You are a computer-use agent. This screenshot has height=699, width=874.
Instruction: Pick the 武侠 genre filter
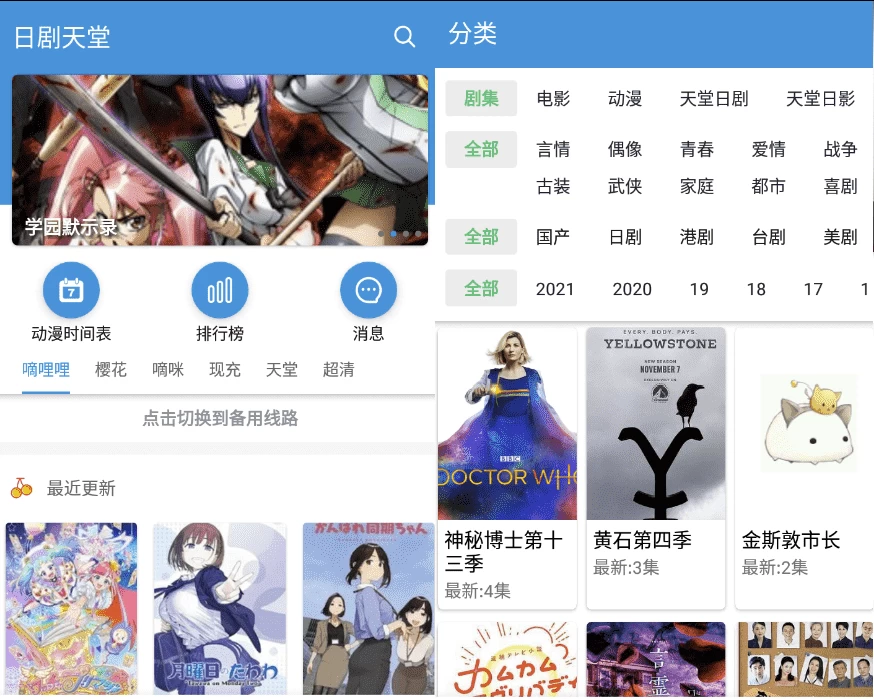point(625,186)
